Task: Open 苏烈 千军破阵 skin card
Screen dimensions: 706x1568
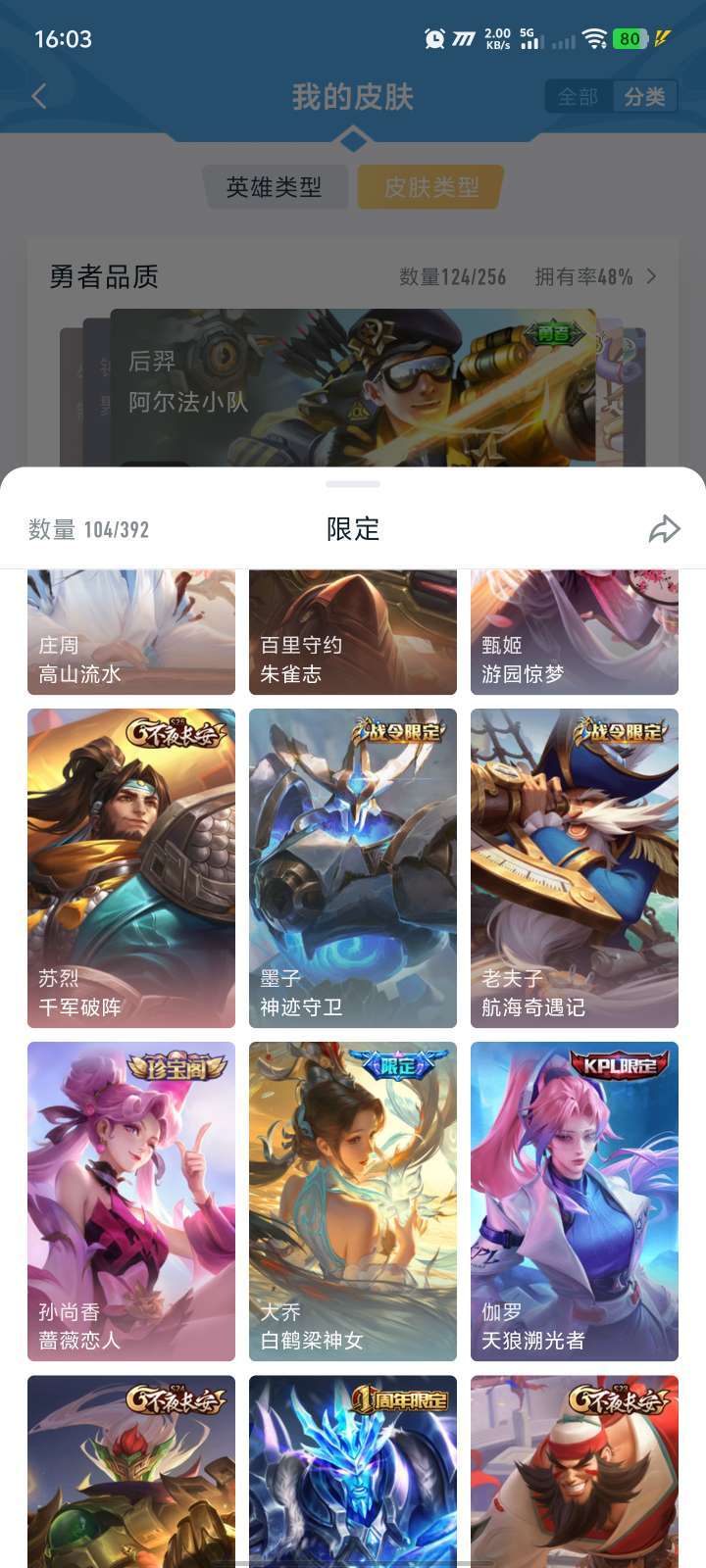Action: point(131,868)
